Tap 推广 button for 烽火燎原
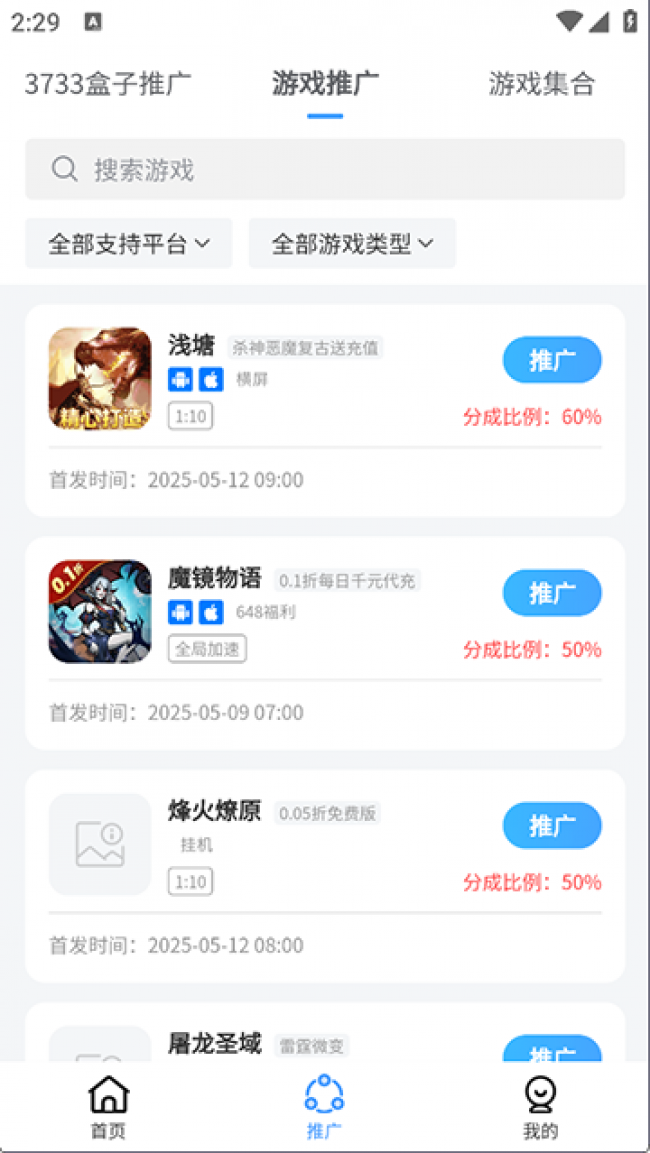 pyautogui.click(x=551, y=826)
